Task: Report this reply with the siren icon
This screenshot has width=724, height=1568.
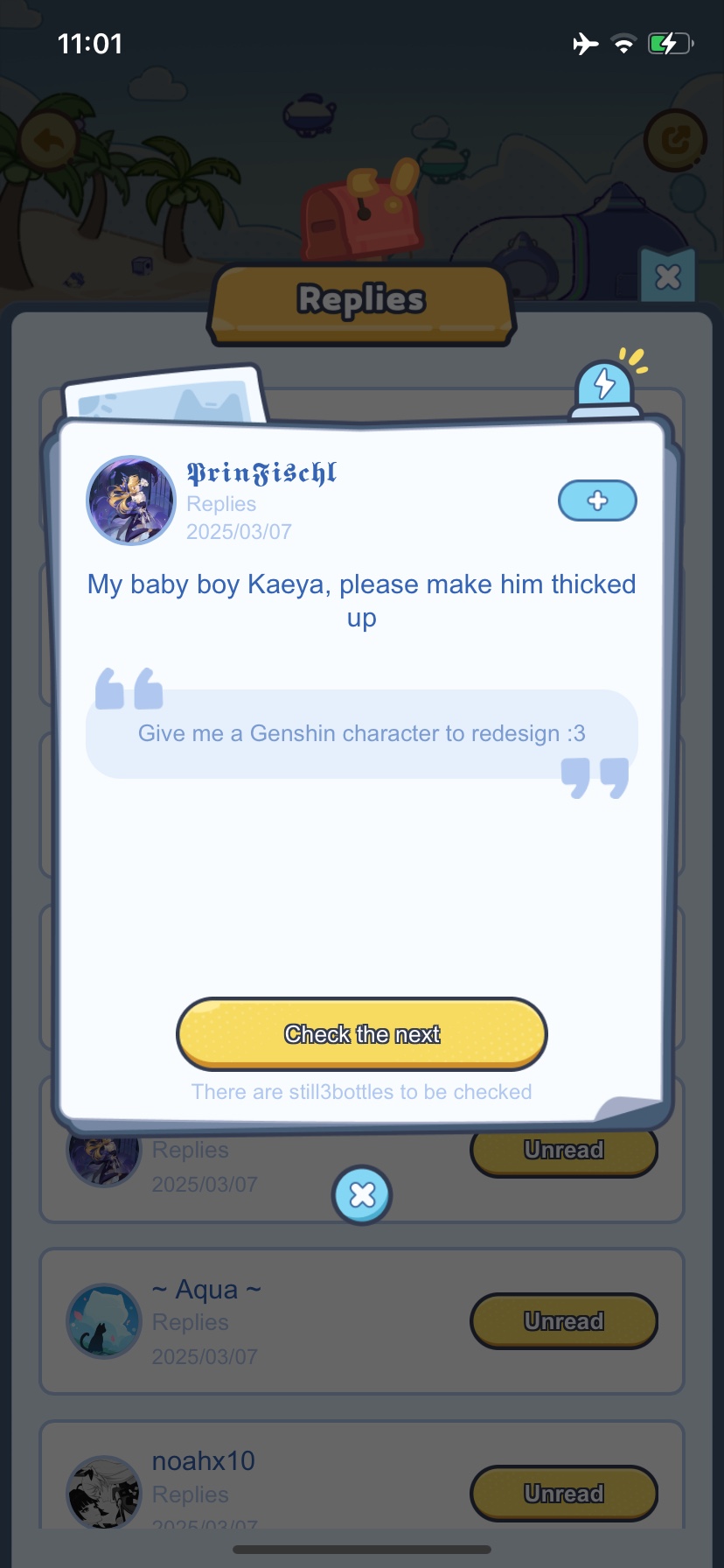Action: (605, 387)
